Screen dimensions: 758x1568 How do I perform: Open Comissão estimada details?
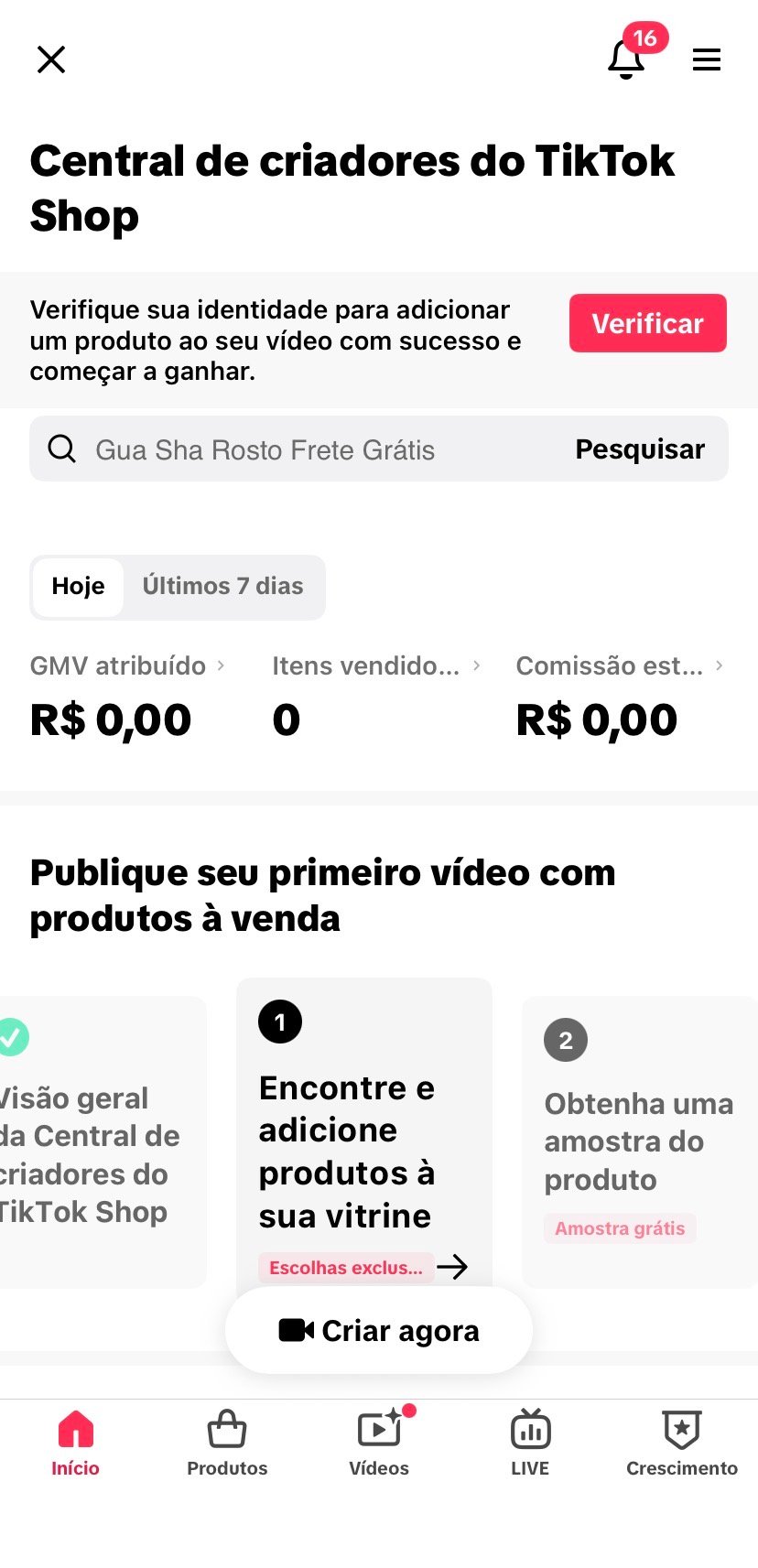tap(619, 666)
